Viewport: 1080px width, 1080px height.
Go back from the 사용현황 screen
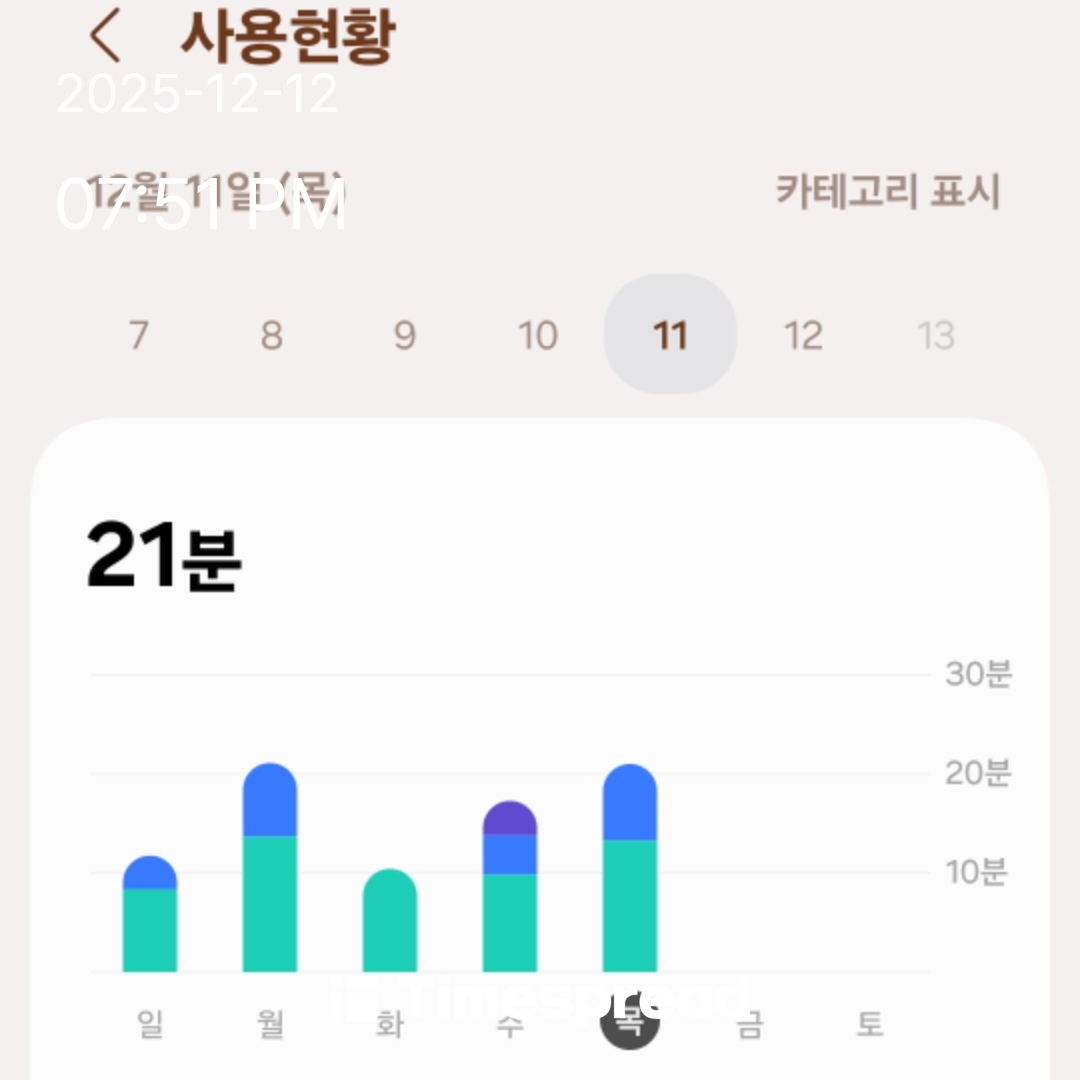105,38
